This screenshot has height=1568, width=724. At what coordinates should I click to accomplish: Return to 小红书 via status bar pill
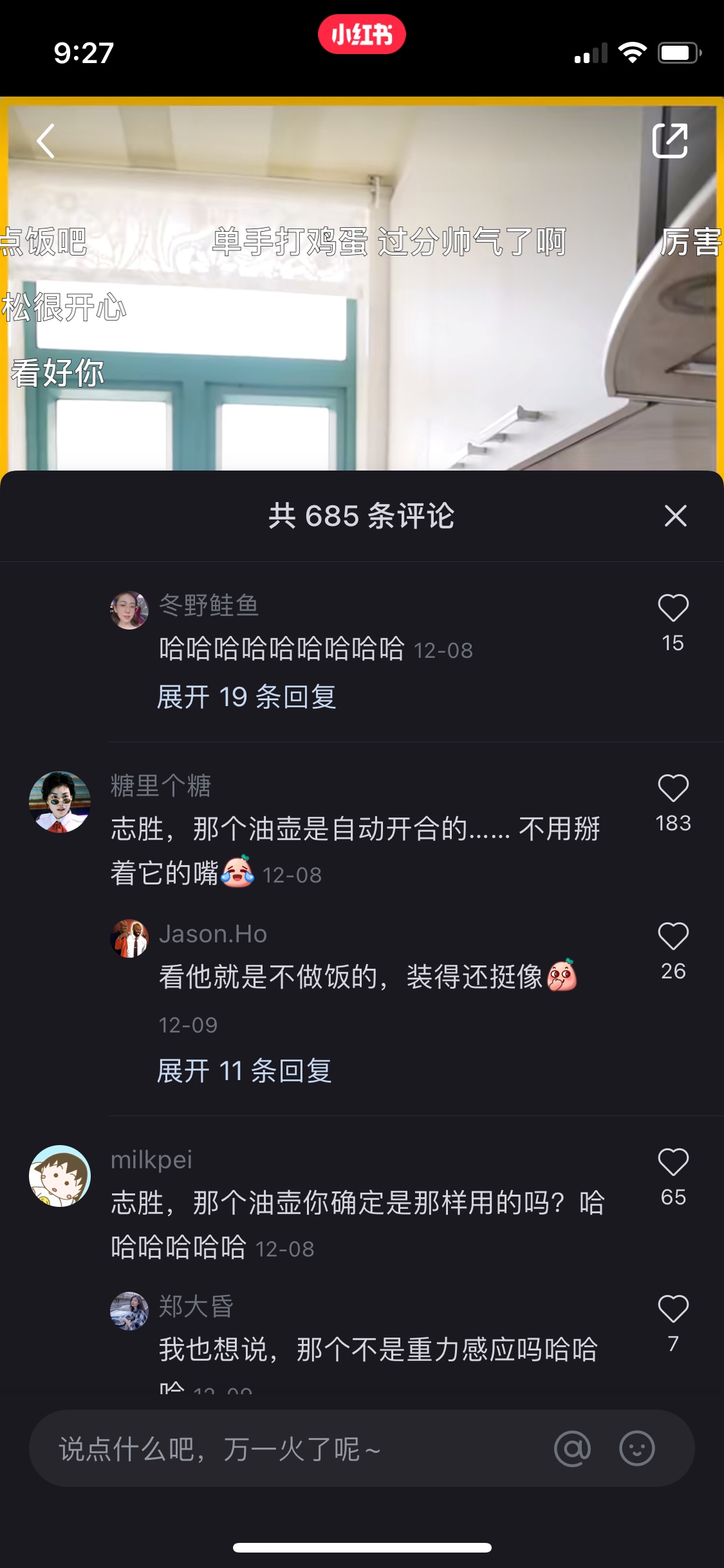pyautogui.click(x=362, y=34)
